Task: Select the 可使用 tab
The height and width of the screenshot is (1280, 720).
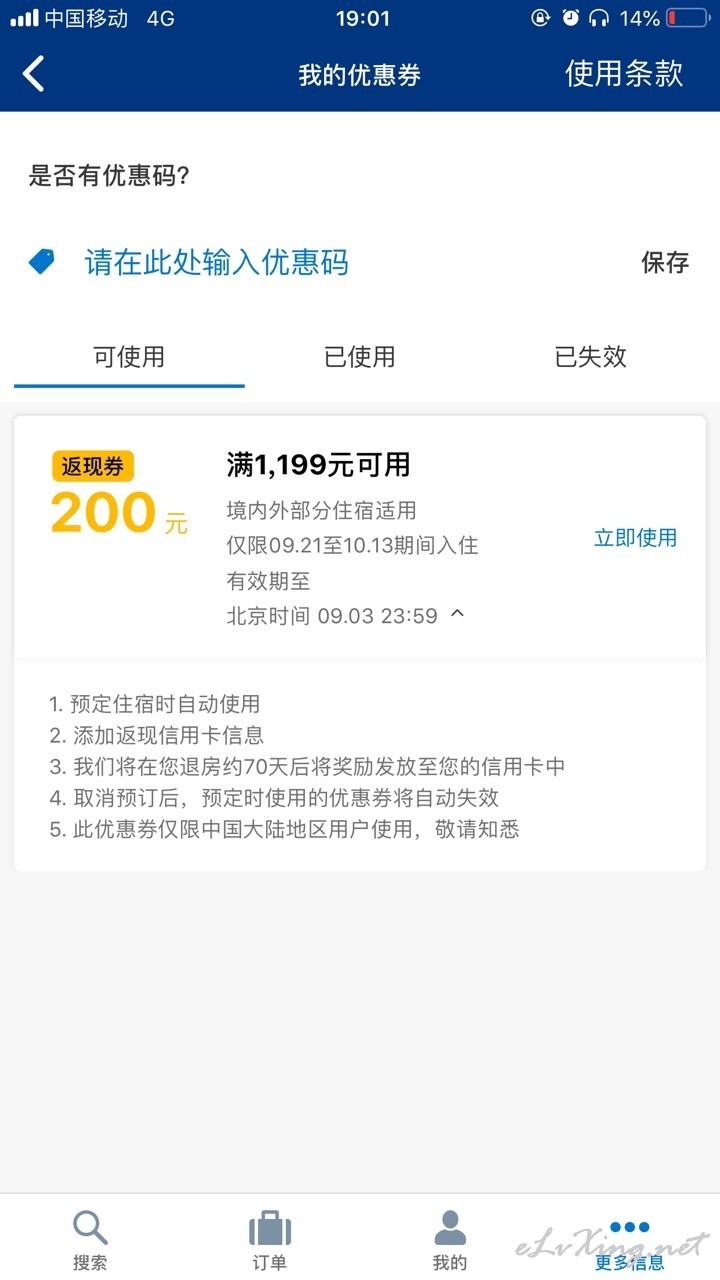Action: tap(129, 357)
